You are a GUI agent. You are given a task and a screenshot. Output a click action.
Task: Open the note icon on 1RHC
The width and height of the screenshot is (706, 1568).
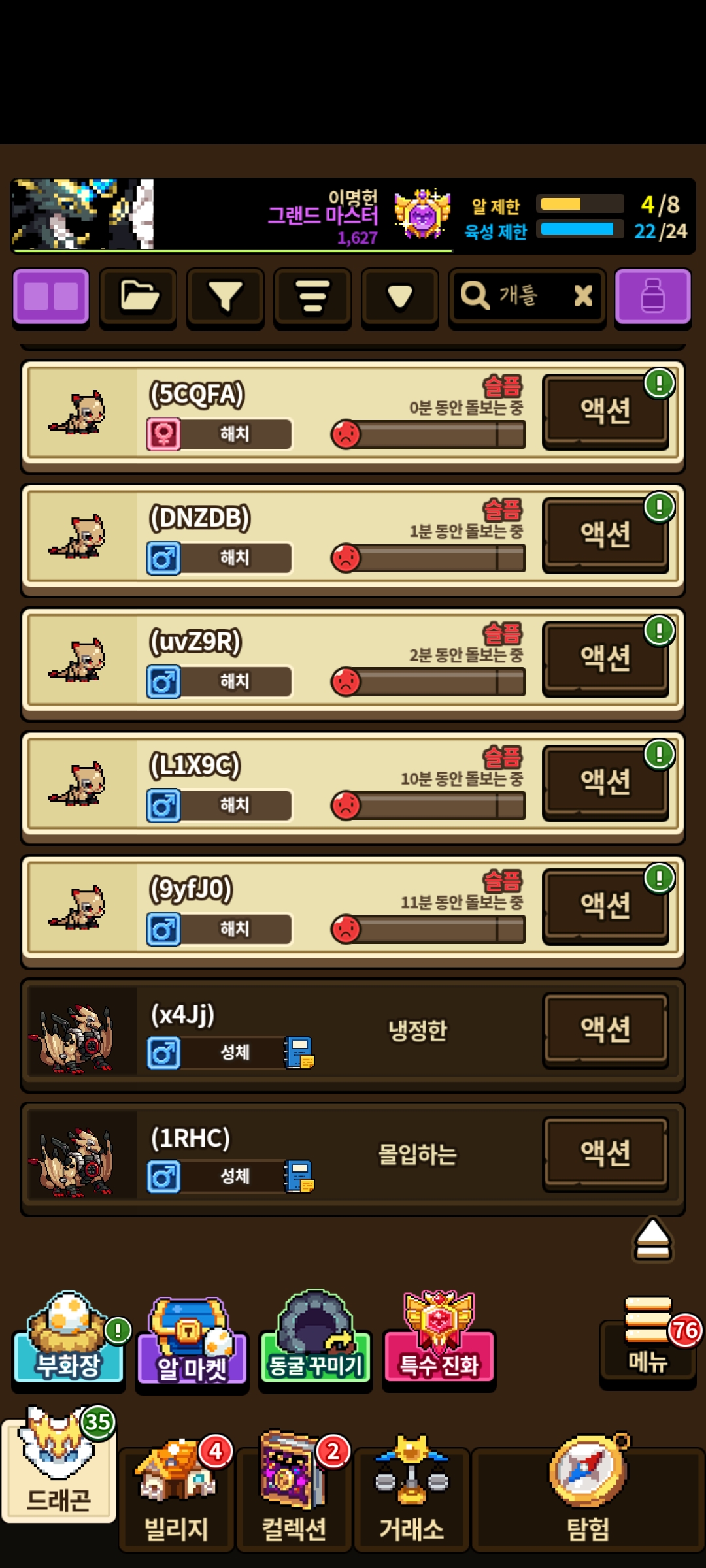coord(299,1176)
